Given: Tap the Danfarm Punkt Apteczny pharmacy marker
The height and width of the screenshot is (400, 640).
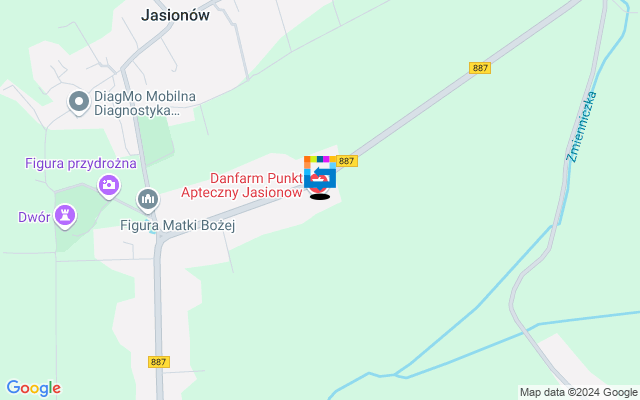Looking at the screenshot, I should 319,179.
